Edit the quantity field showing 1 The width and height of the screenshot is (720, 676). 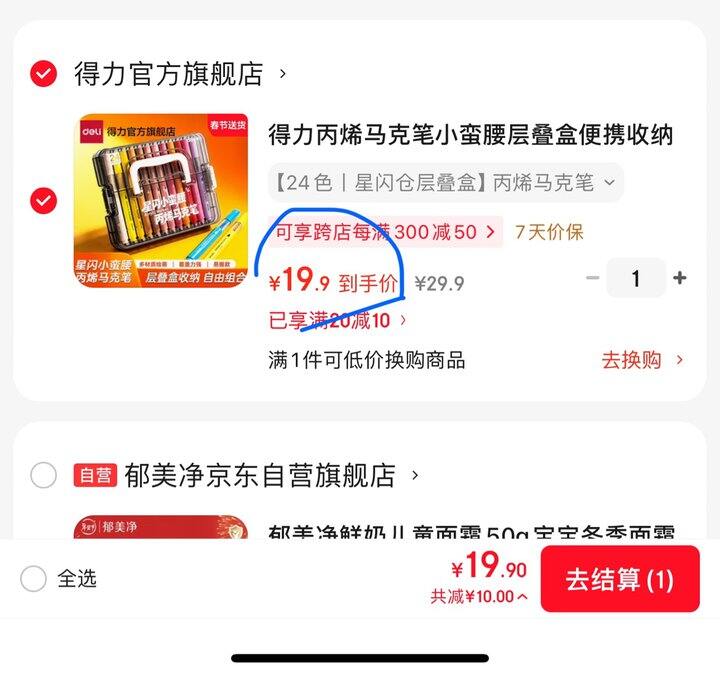(x=635, y=278)
